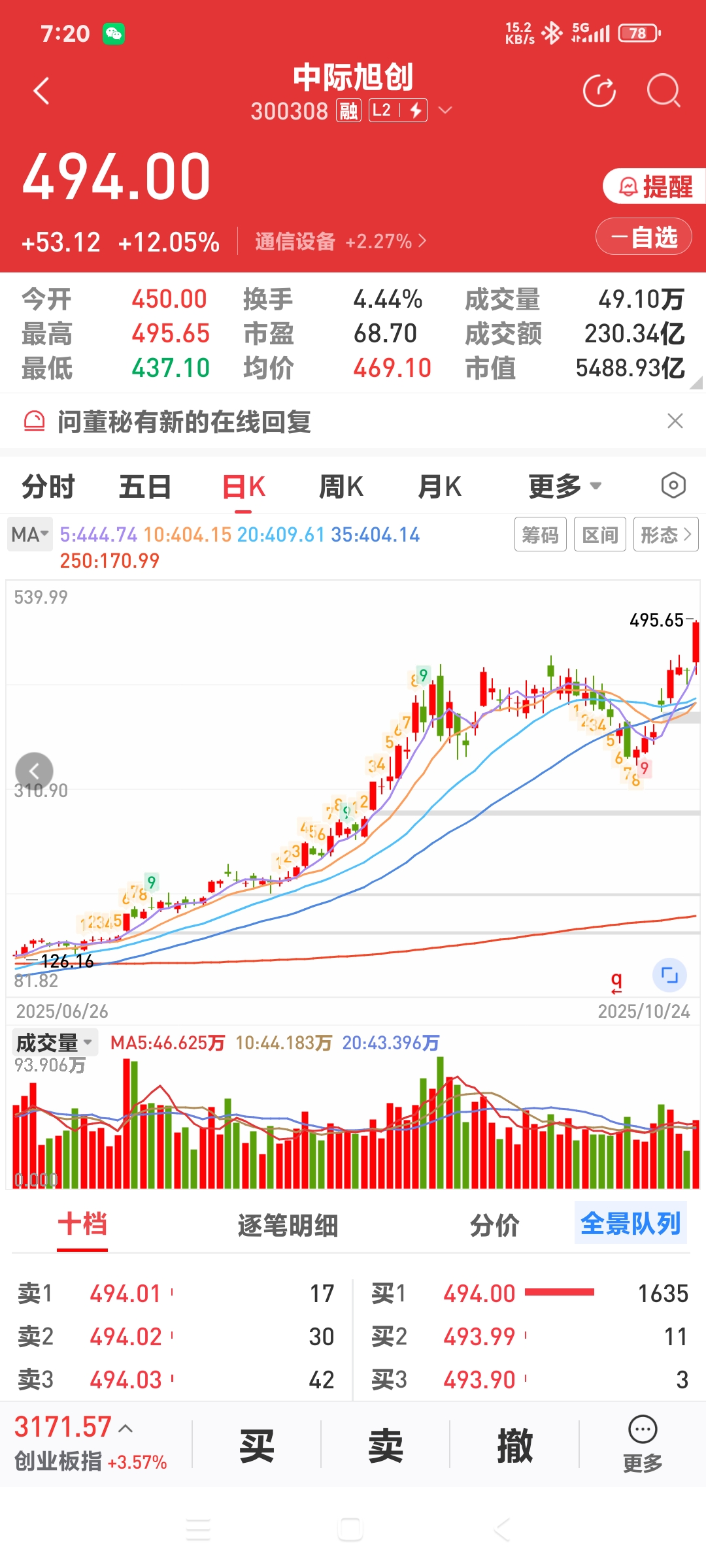Screen dimensions: 706x1568
Task: Select the 周K chart tab
Action: 341,487
